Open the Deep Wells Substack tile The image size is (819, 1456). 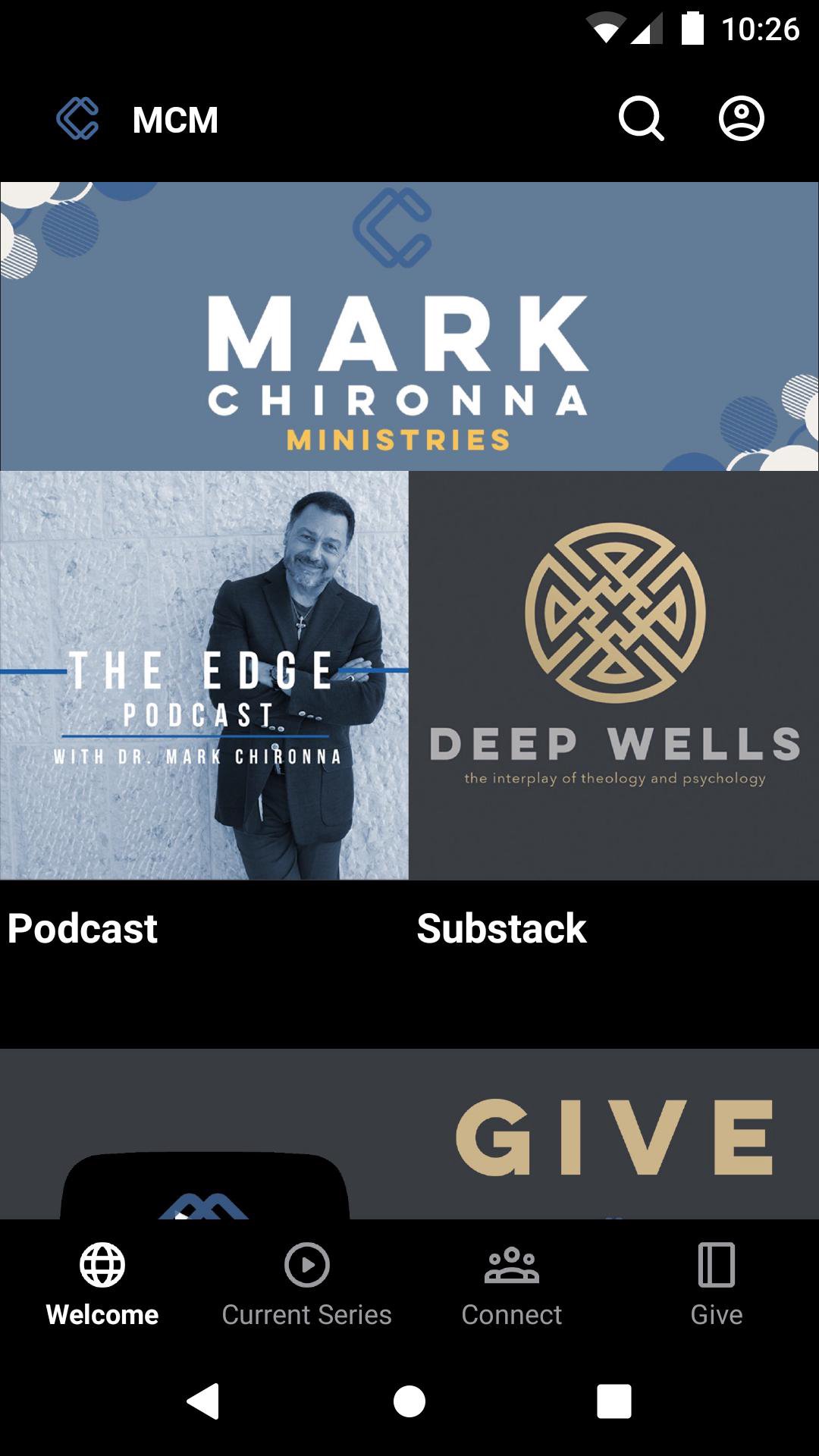click(x=614, y=675)
